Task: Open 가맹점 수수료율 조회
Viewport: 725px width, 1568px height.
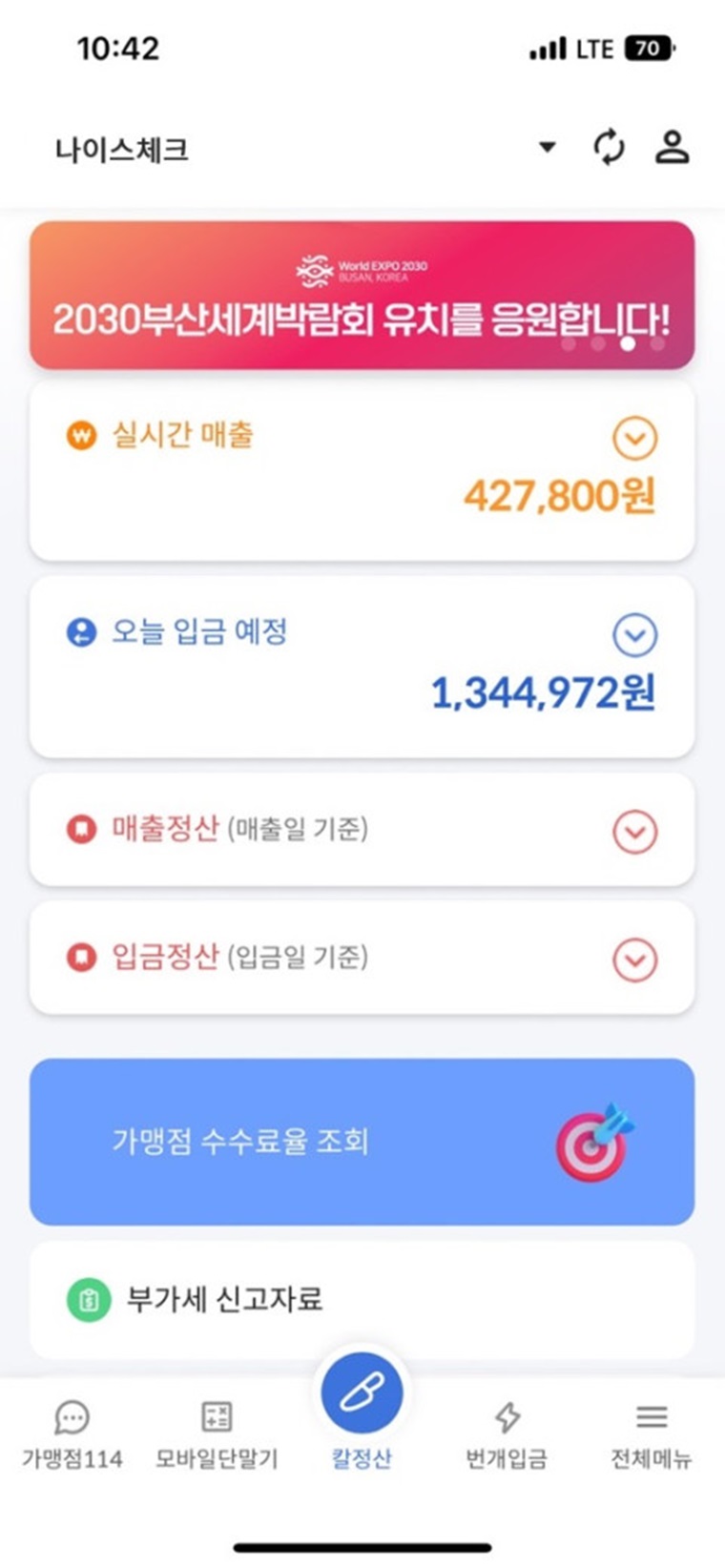Action: [362, 1142]
